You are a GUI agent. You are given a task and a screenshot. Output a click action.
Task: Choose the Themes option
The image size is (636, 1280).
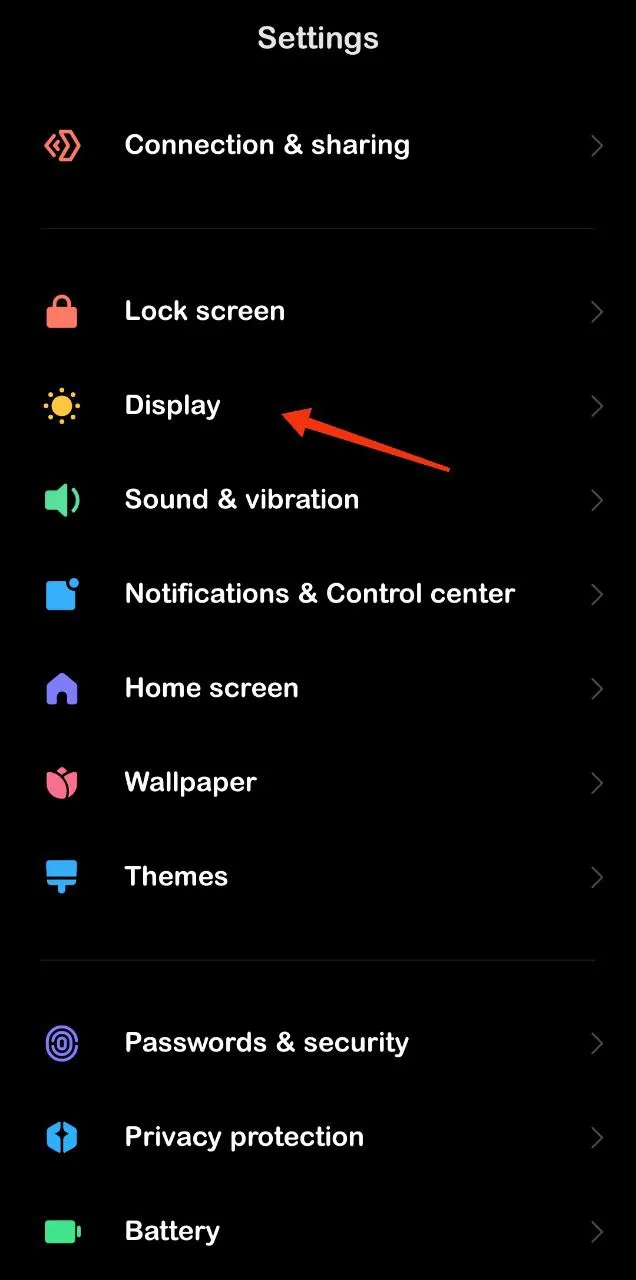(x=176, y=876)
